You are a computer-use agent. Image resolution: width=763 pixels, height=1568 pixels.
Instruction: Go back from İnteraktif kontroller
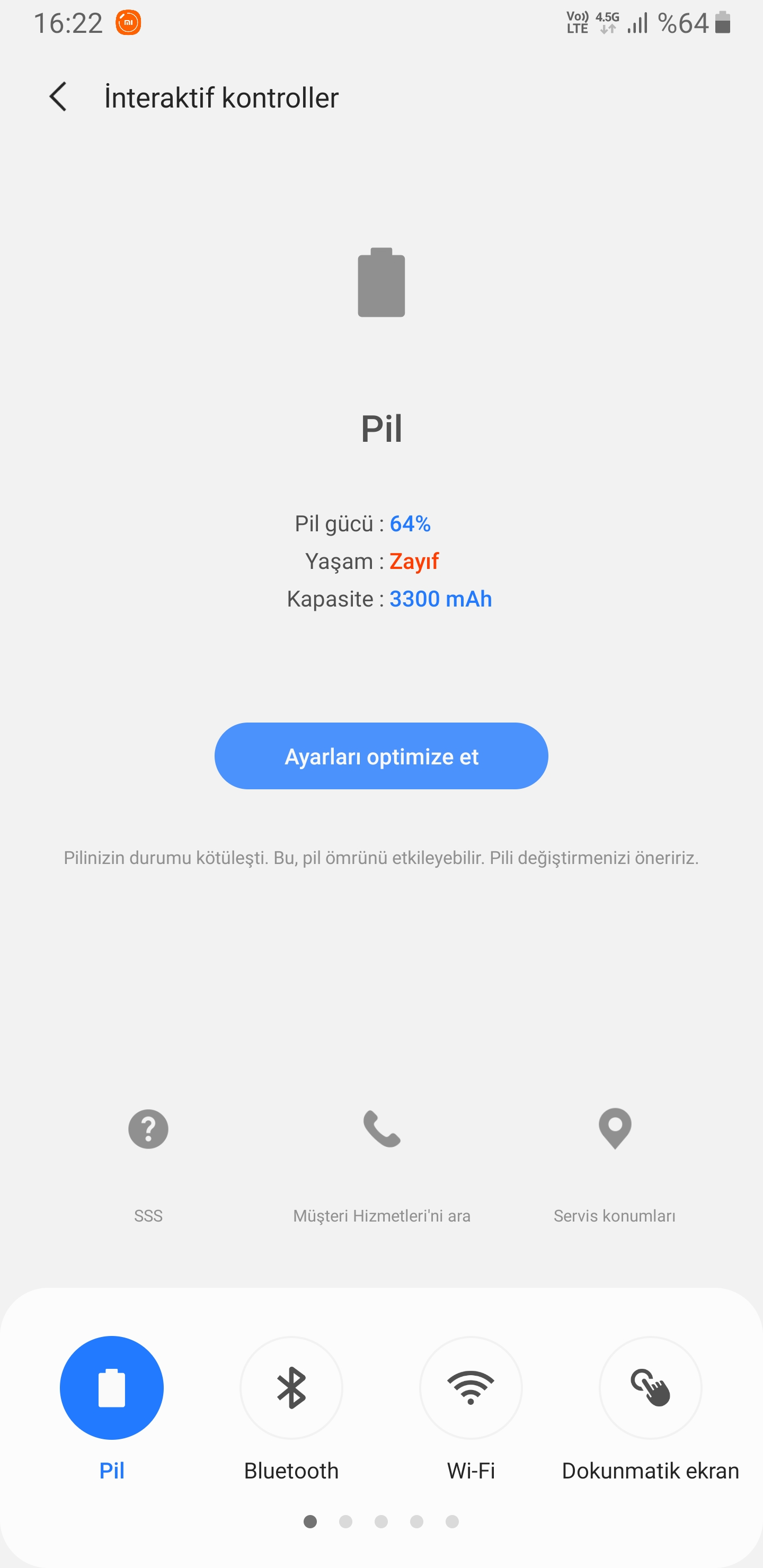pyautogui.click(x=58, y=97)
